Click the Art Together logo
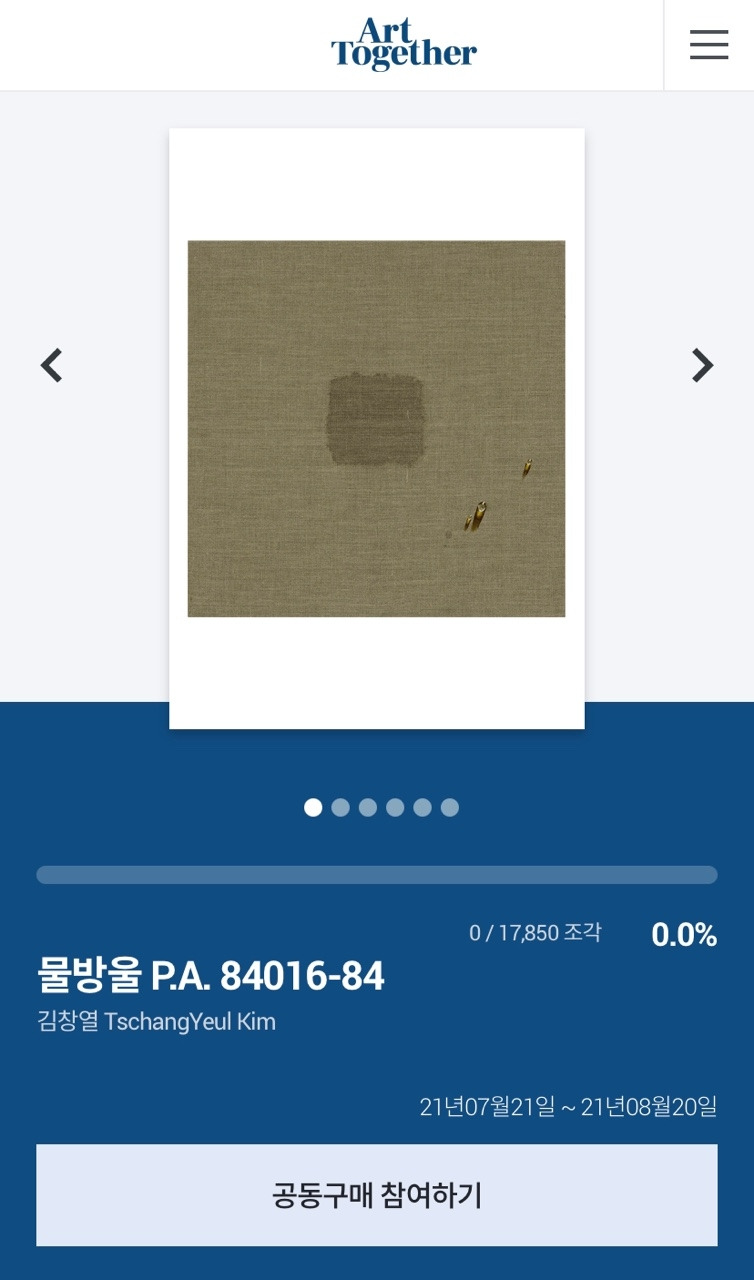This screenshot has width=754, height=1280. click(403, 44)
